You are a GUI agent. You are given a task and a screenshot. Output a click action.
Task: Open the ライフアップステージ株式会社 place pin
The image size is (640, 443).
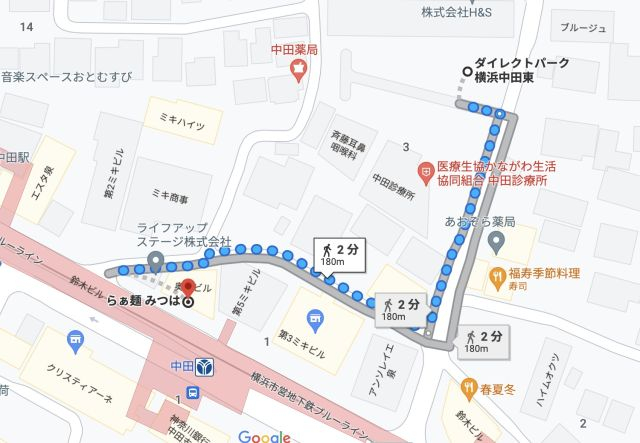[155, 261]
